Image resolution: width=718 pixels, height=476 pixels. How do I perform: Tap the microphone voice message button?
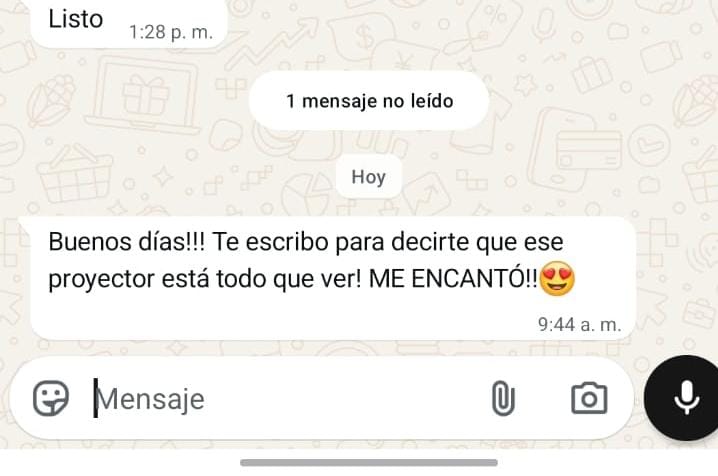(x=685, y=397)
